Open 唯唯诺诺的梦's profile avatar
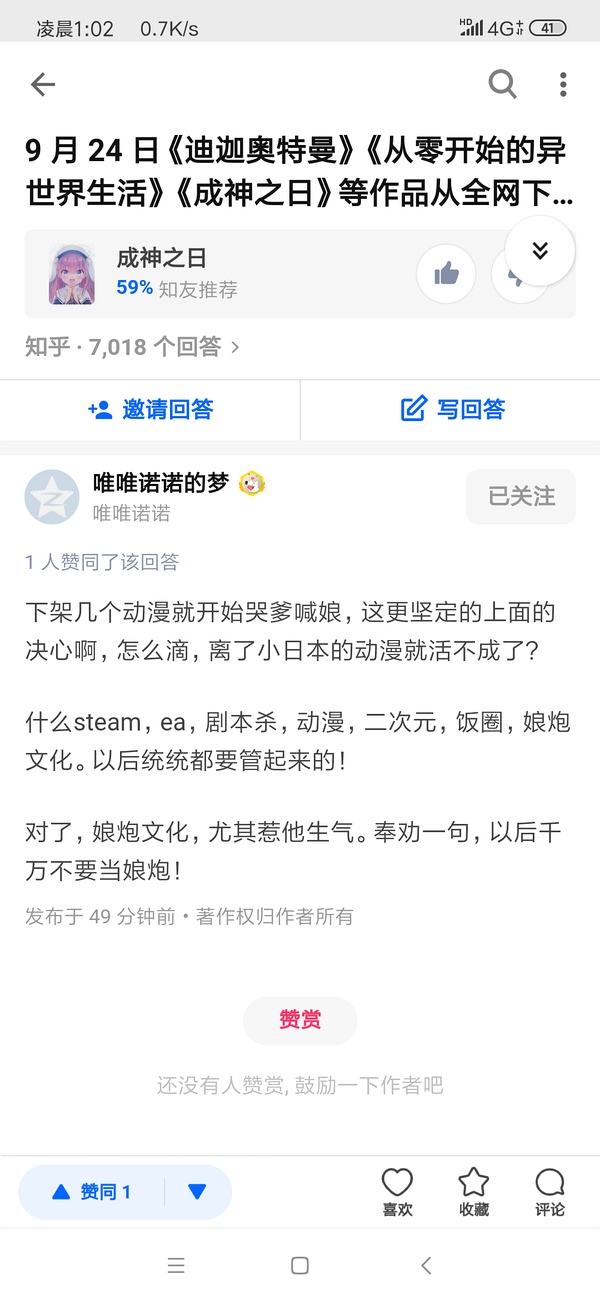The width and height of the screenshot is (600, 1300). [52, 497]
